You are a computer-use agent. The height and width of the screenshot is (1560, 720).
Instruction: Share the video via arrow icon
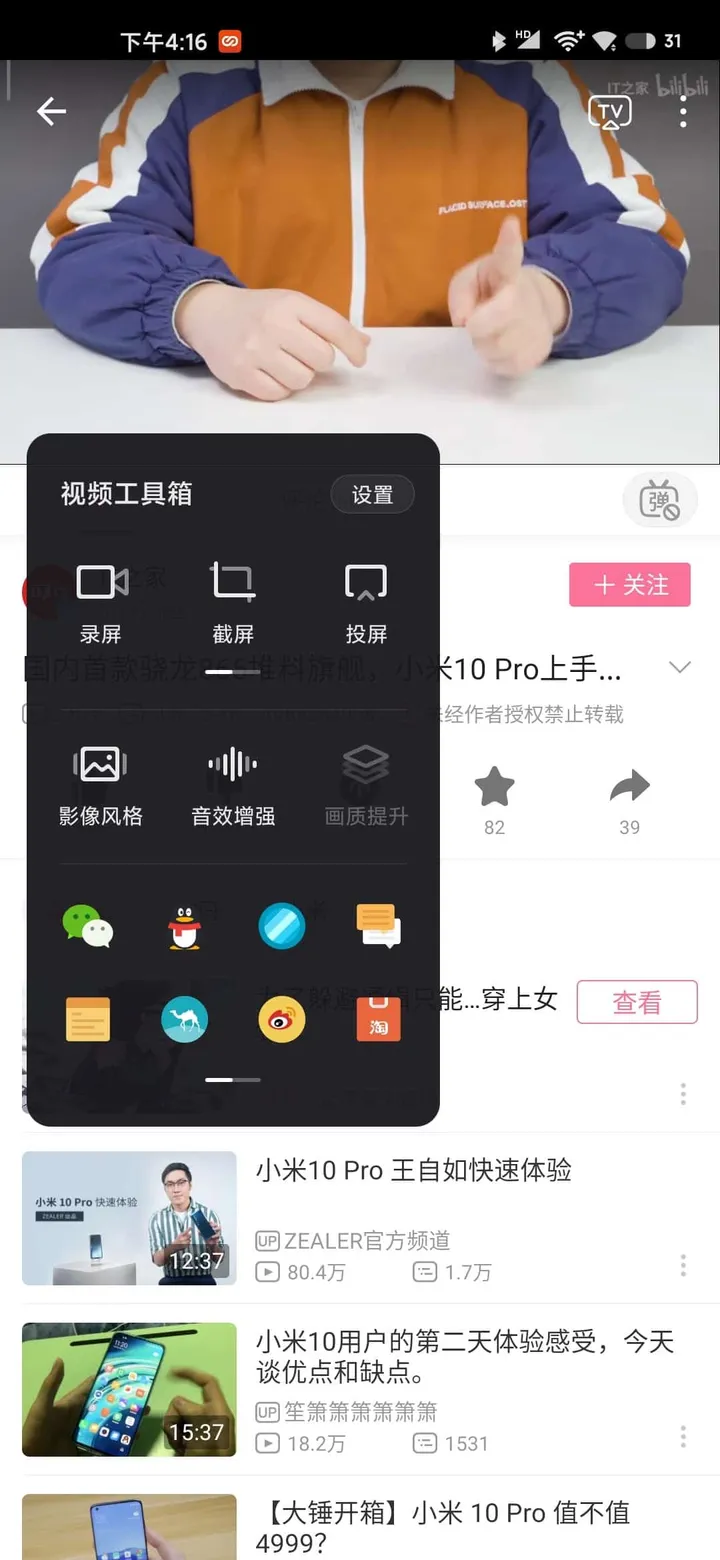(629, 800)
